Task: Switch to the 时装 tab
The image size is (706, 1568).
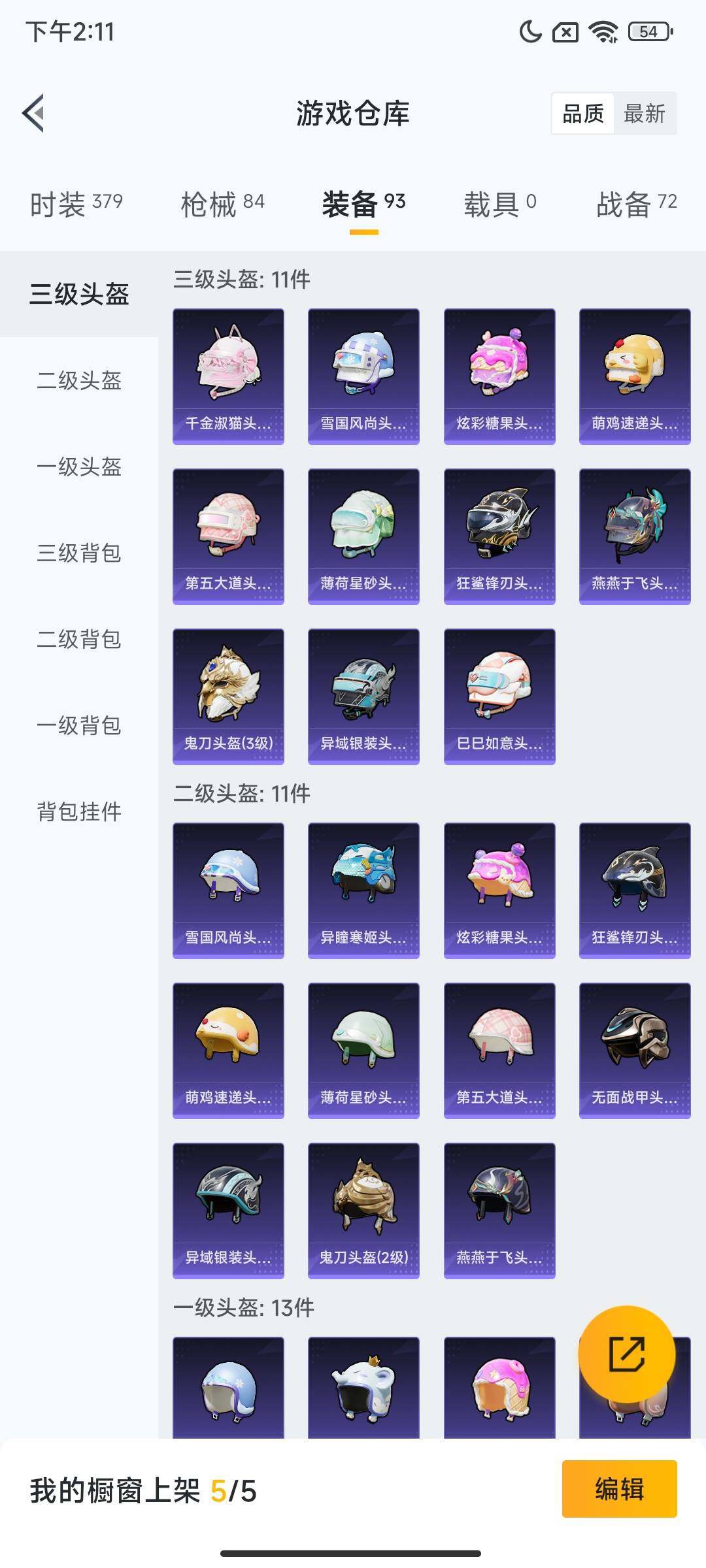Action: click(76, 204)
